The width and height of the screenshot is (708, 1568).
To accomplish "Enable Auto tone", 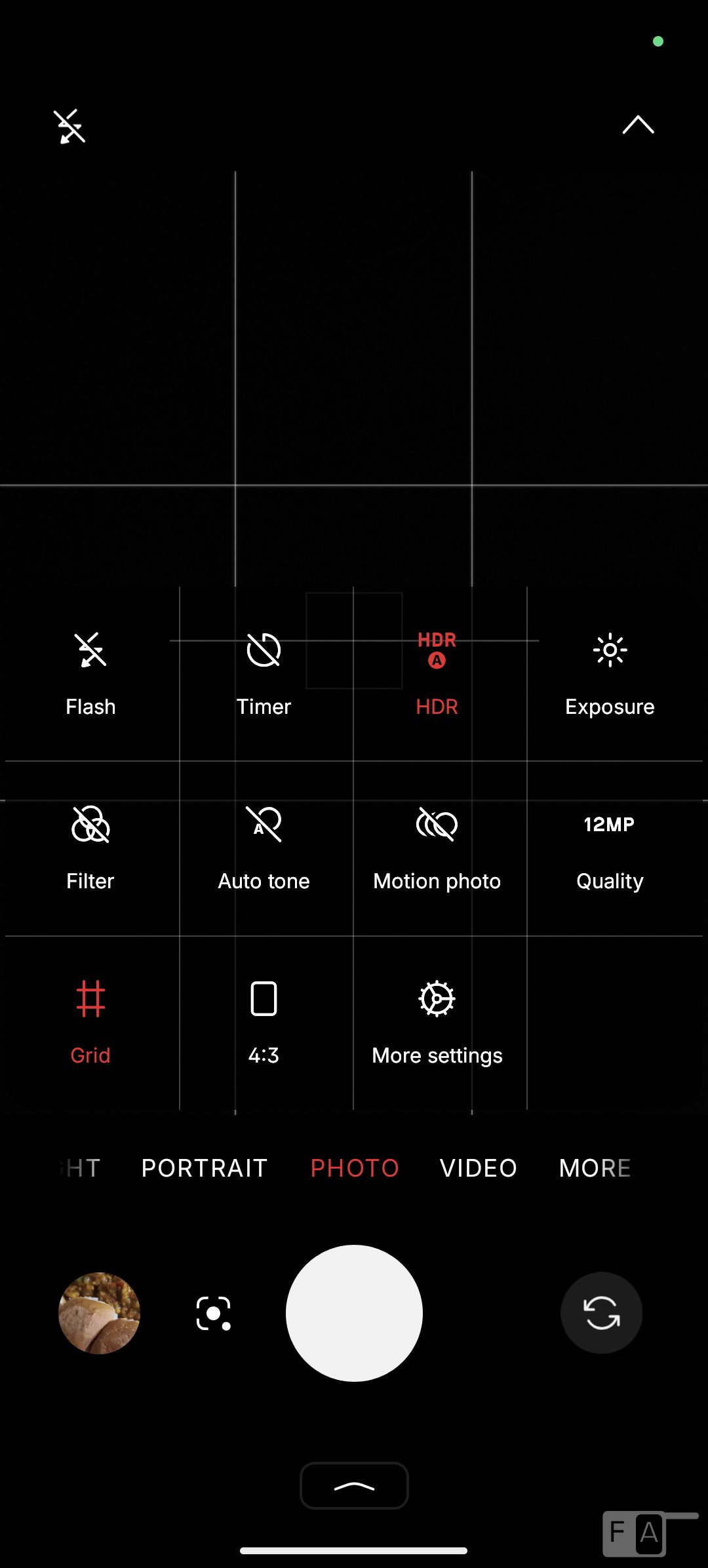I will pos(264,848).
